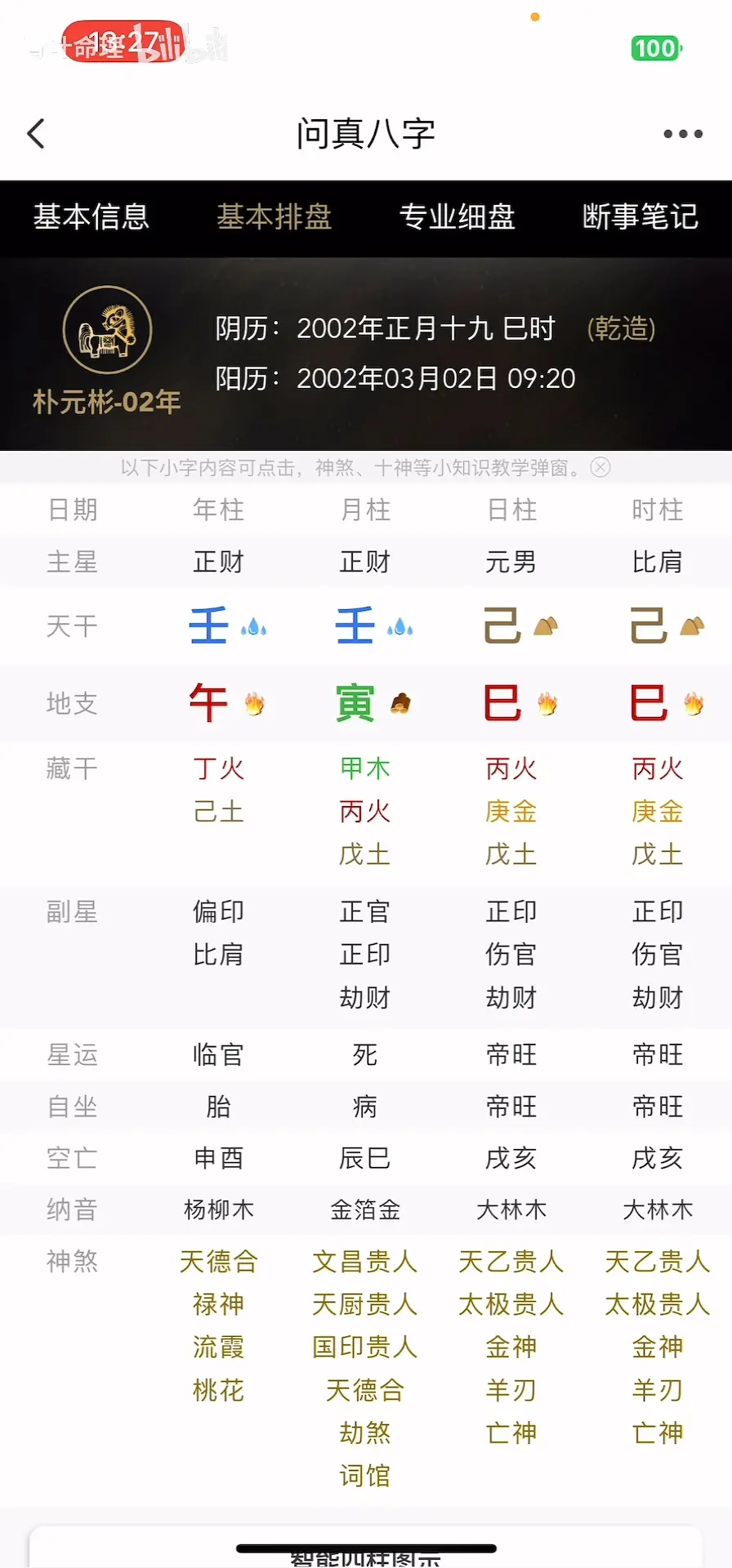
Task: Go back using the arrow
Action: 36,134
